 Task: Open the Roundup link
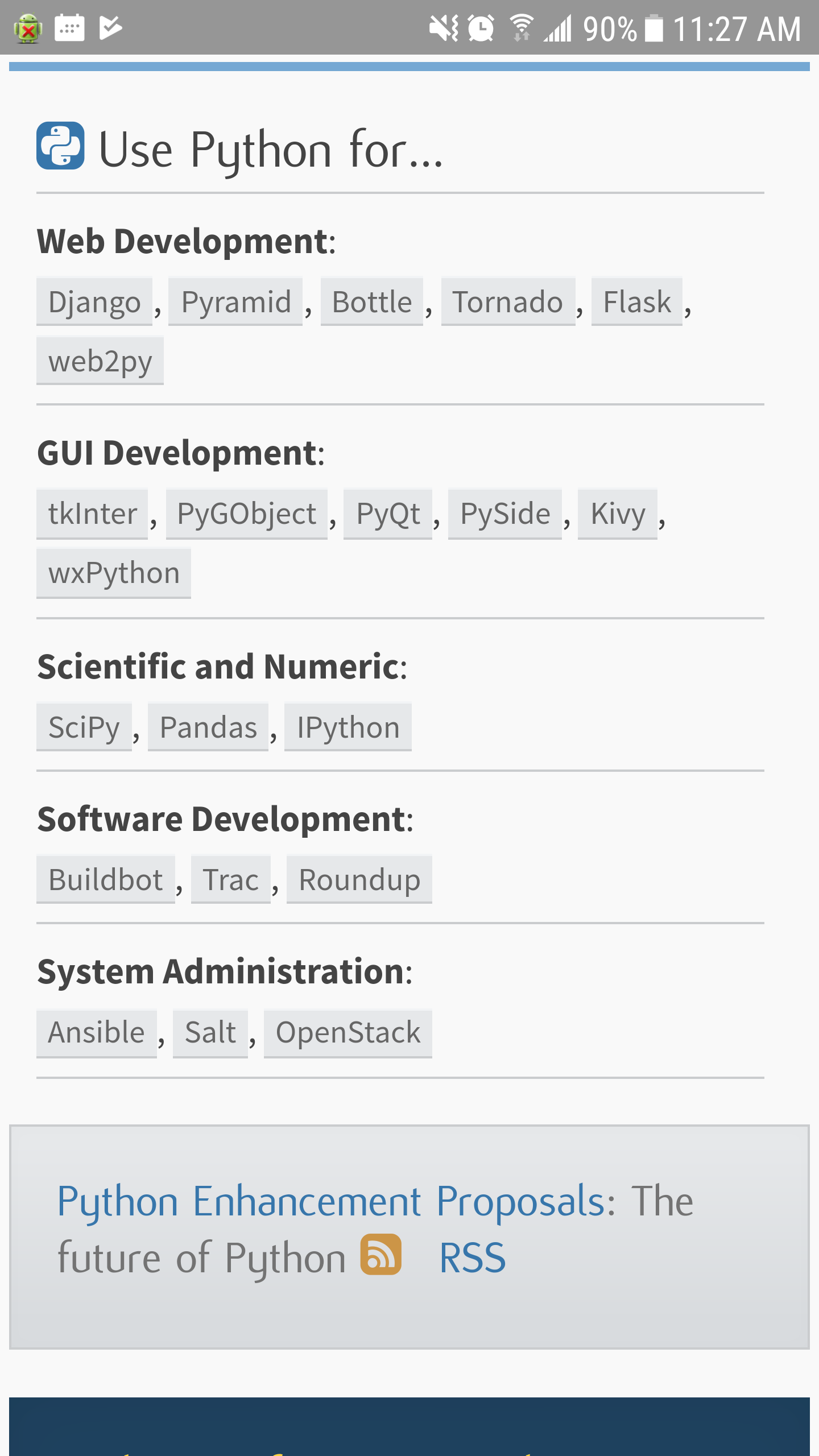359,879
